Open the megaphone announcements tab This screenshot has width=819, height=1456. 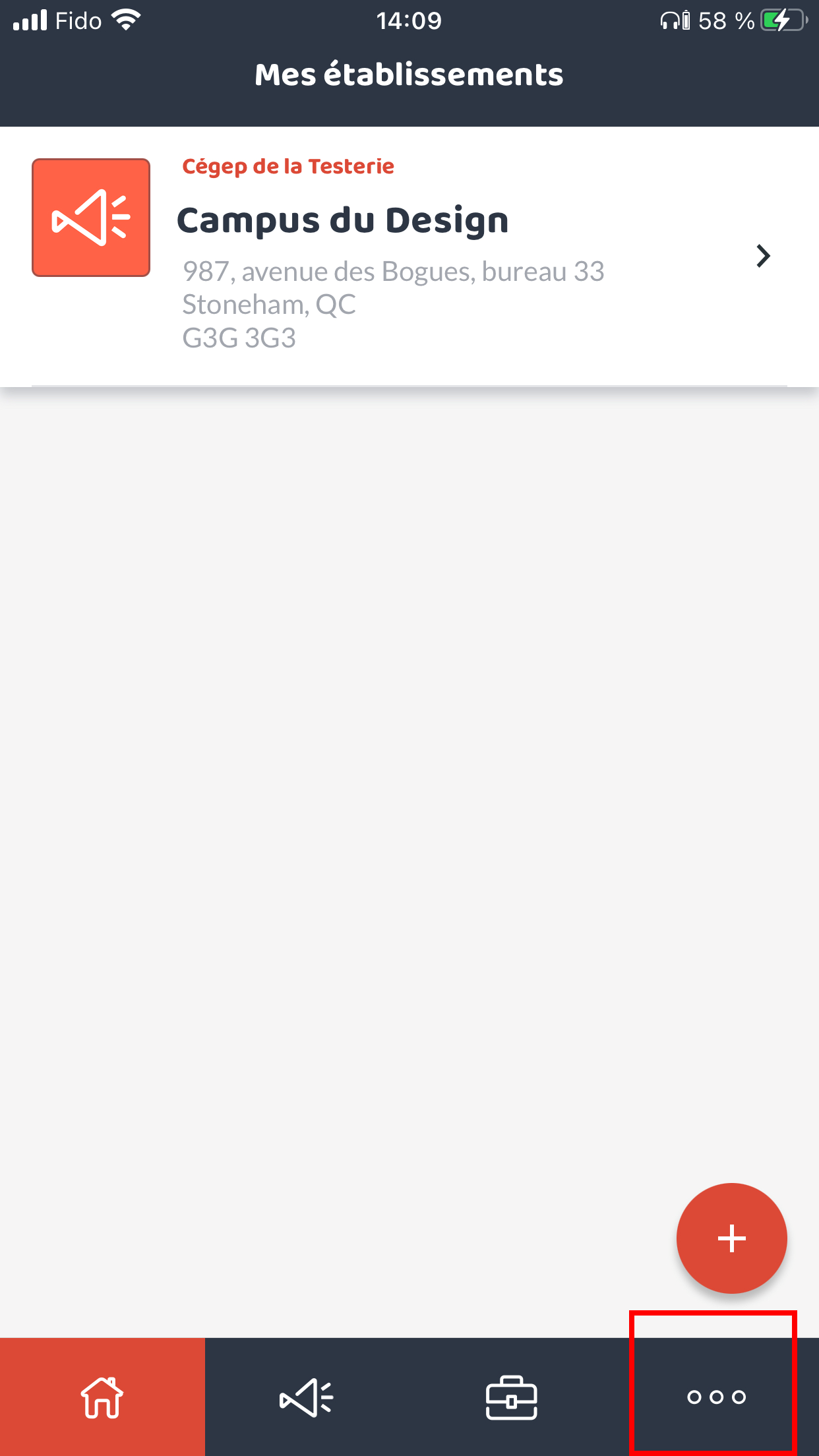pos(307,1397)
